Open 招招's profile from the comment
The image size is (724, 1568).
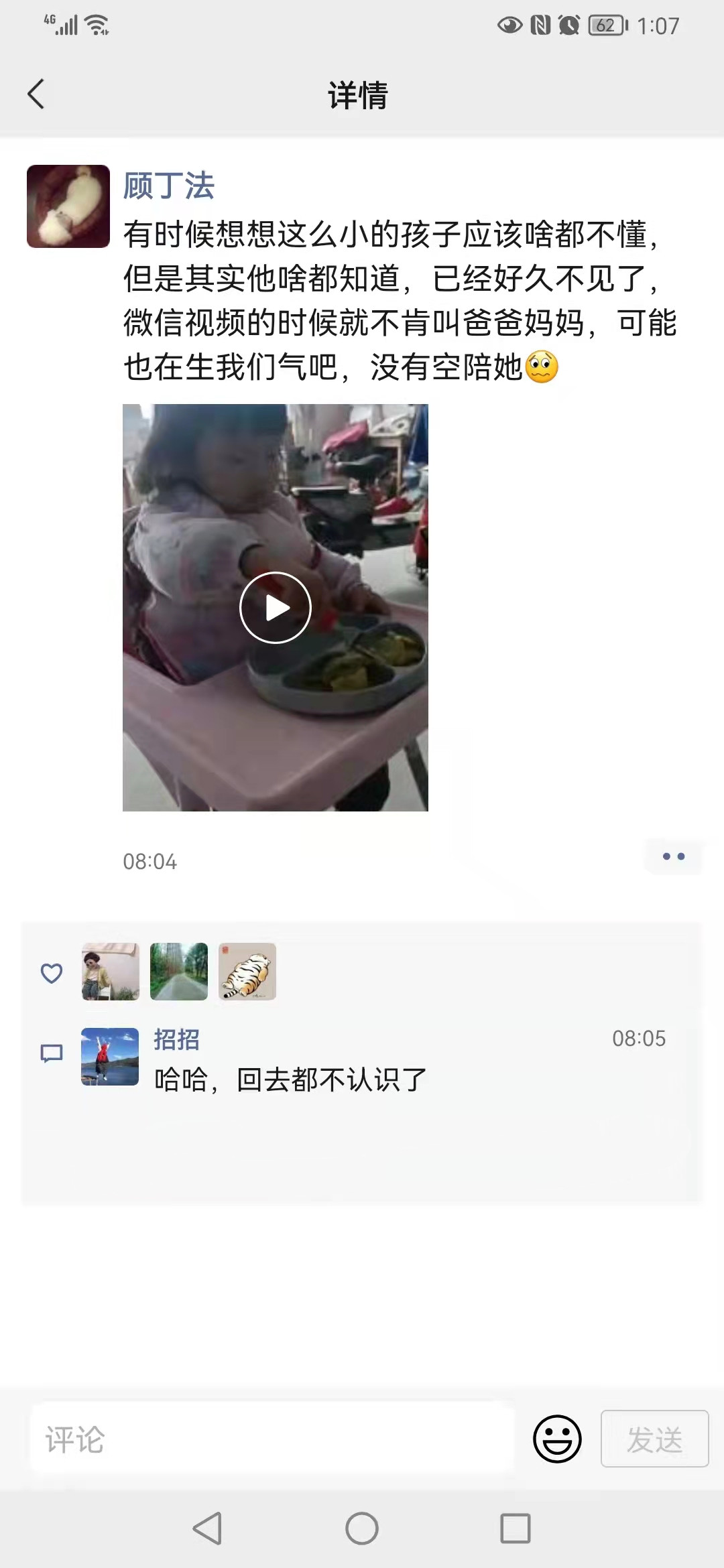[x=110, y=1057]
